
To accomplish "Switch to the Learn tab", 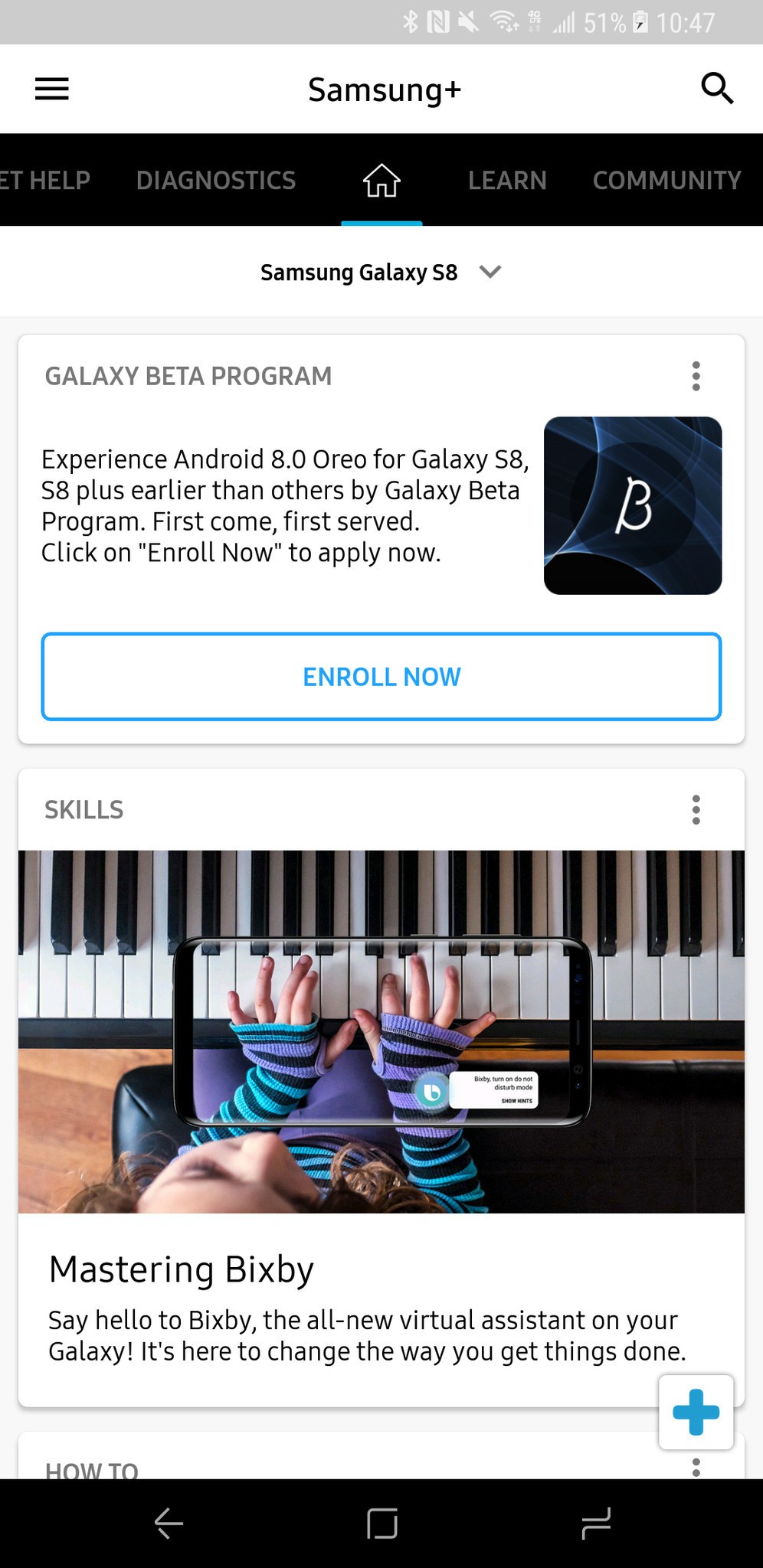I will (x=507, y=181).
